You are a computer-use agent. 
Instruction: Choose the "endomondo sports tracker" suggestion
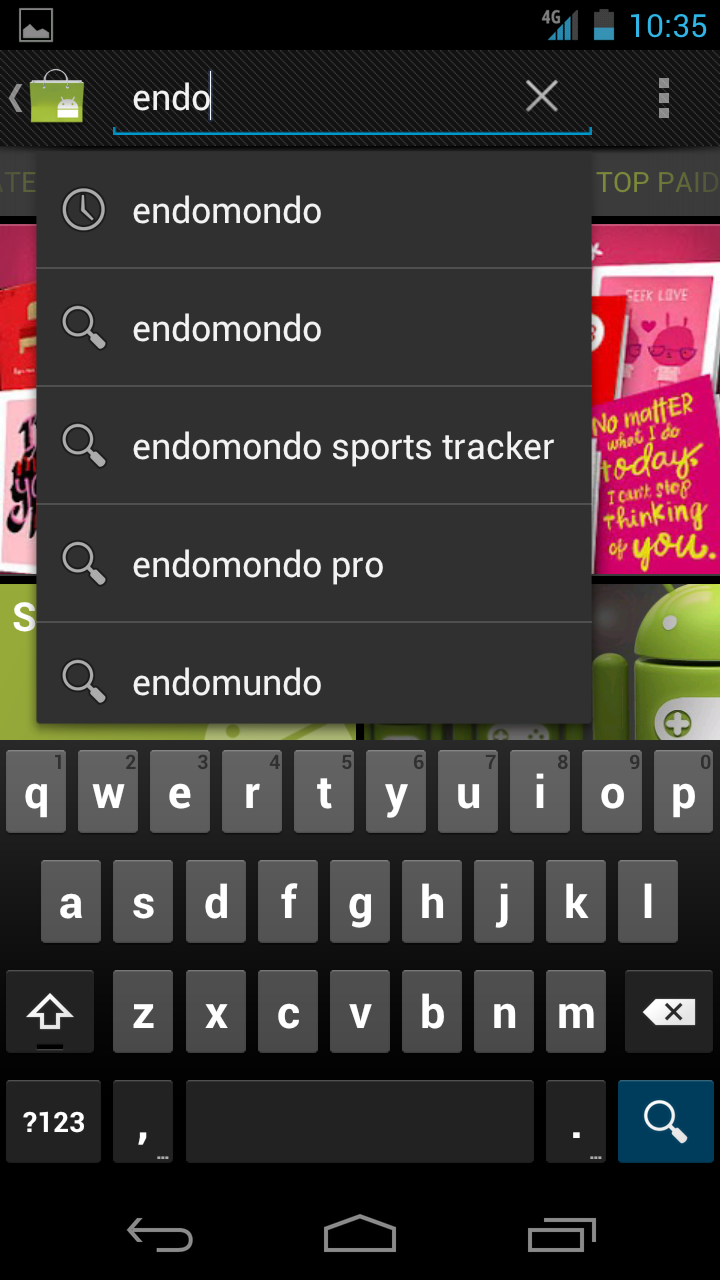coord(314,446)
